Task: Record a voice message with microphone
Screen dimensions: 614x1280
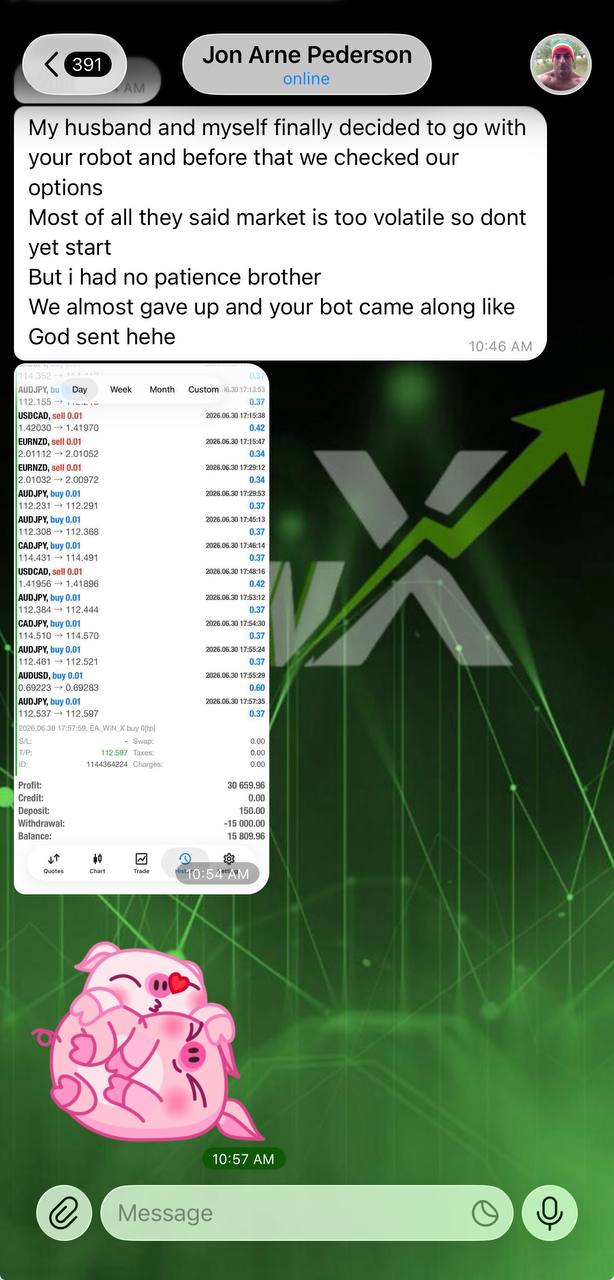Action: click(x=549, y=1213)
